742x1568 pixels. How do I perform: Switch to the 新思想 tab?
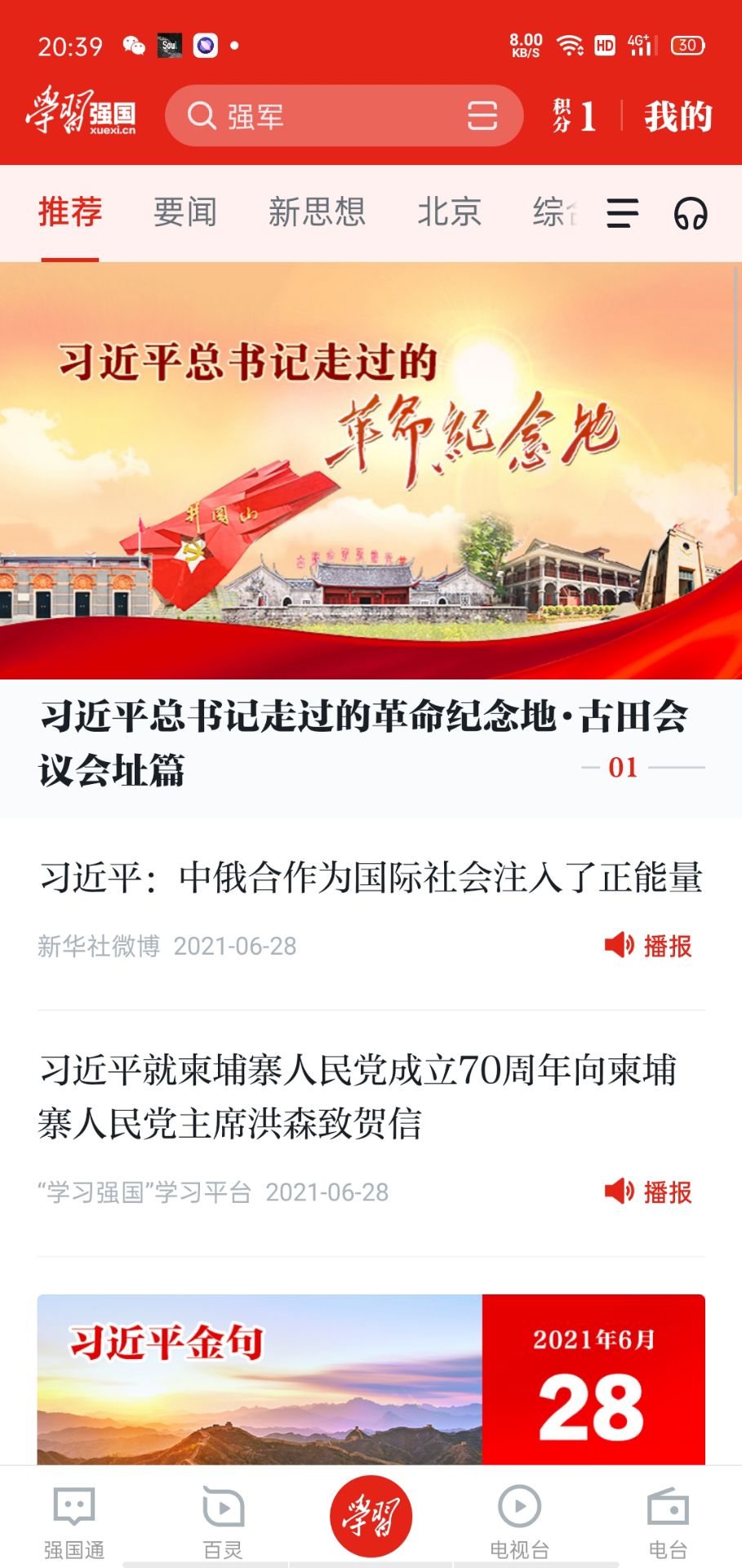click(x=317, y=212)
